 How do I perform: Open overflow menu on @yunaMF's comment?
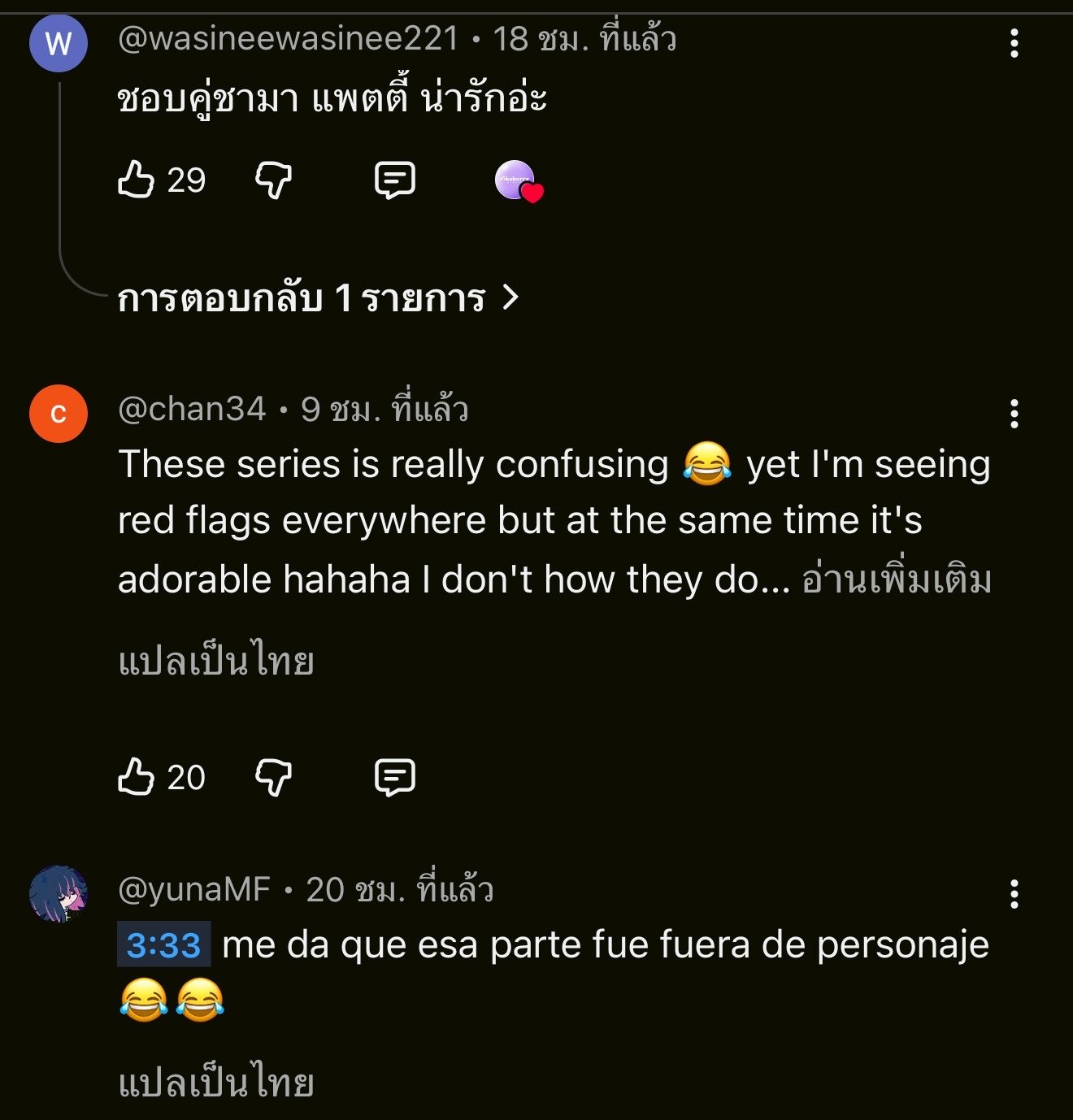(x=1014, y=894)
